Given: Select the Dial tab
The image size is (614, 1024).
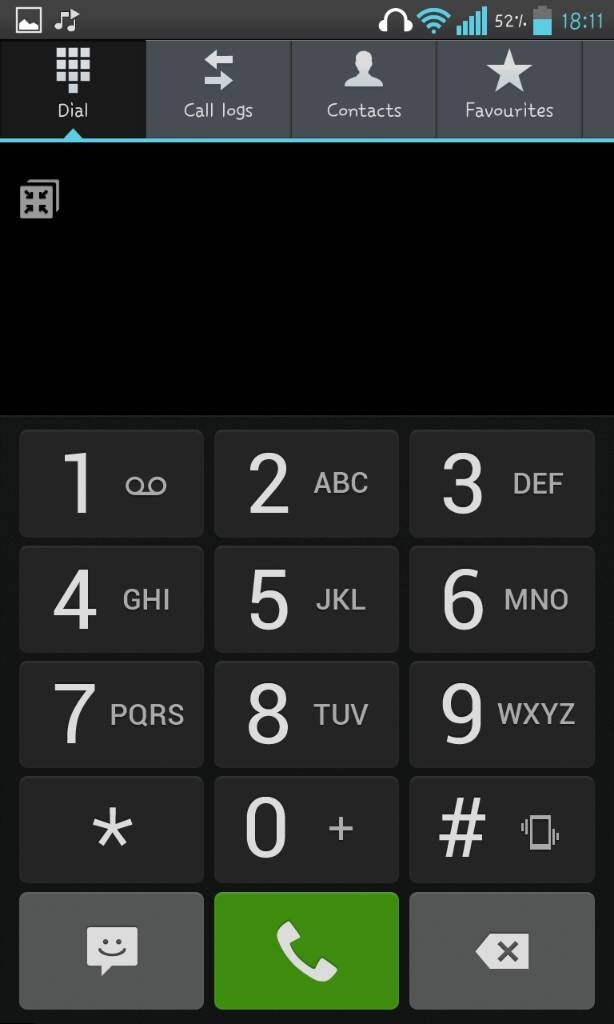Looking at the screenshot, I should [x=72, y=88].
